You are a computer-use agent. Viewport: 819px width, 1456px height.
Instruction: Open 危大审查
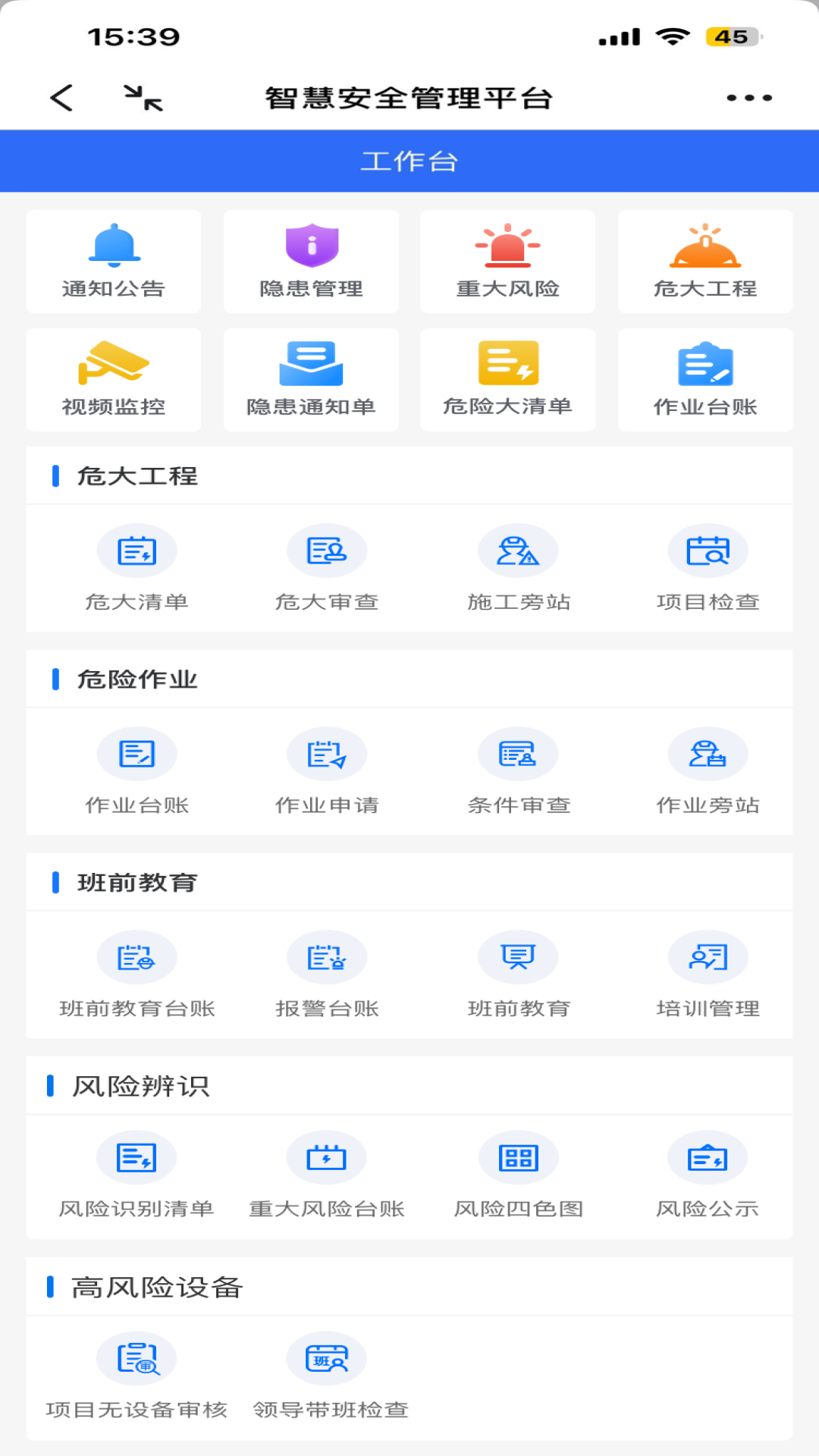click(327, 569)
